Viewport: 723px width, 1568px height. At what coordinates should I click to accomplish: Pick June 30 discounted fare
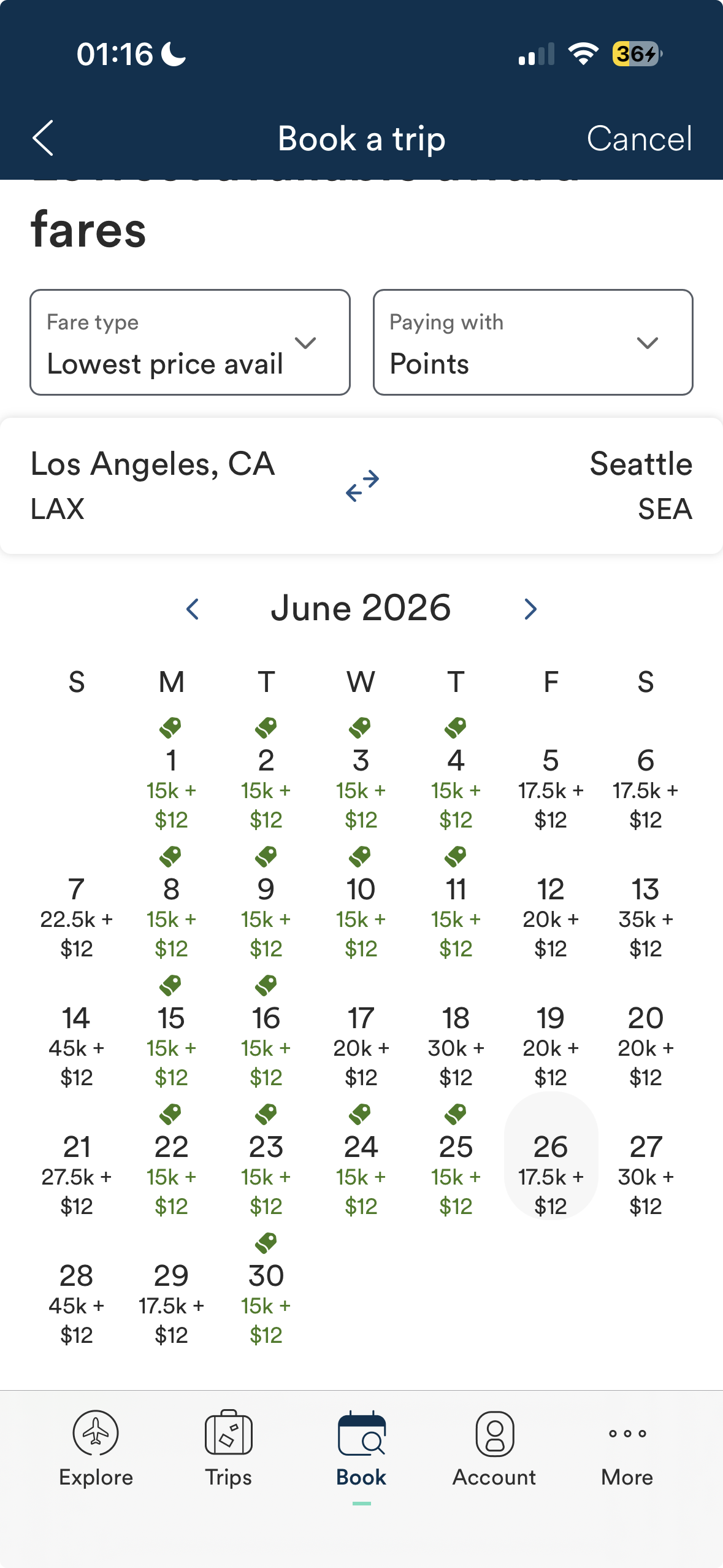pos(266,1304)
